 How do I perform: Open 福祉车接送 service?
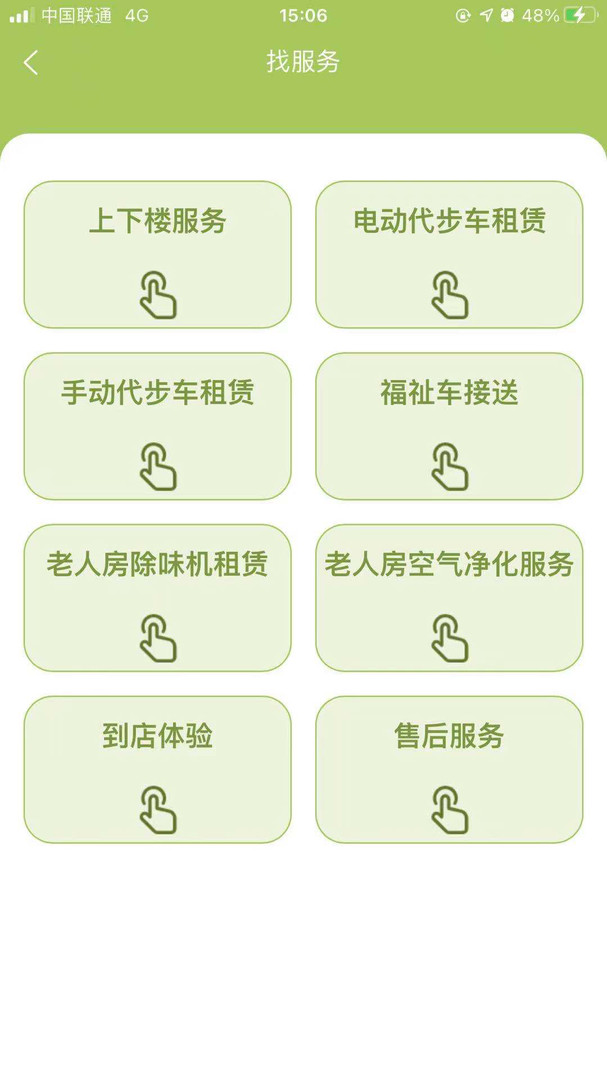pos(449,426)
